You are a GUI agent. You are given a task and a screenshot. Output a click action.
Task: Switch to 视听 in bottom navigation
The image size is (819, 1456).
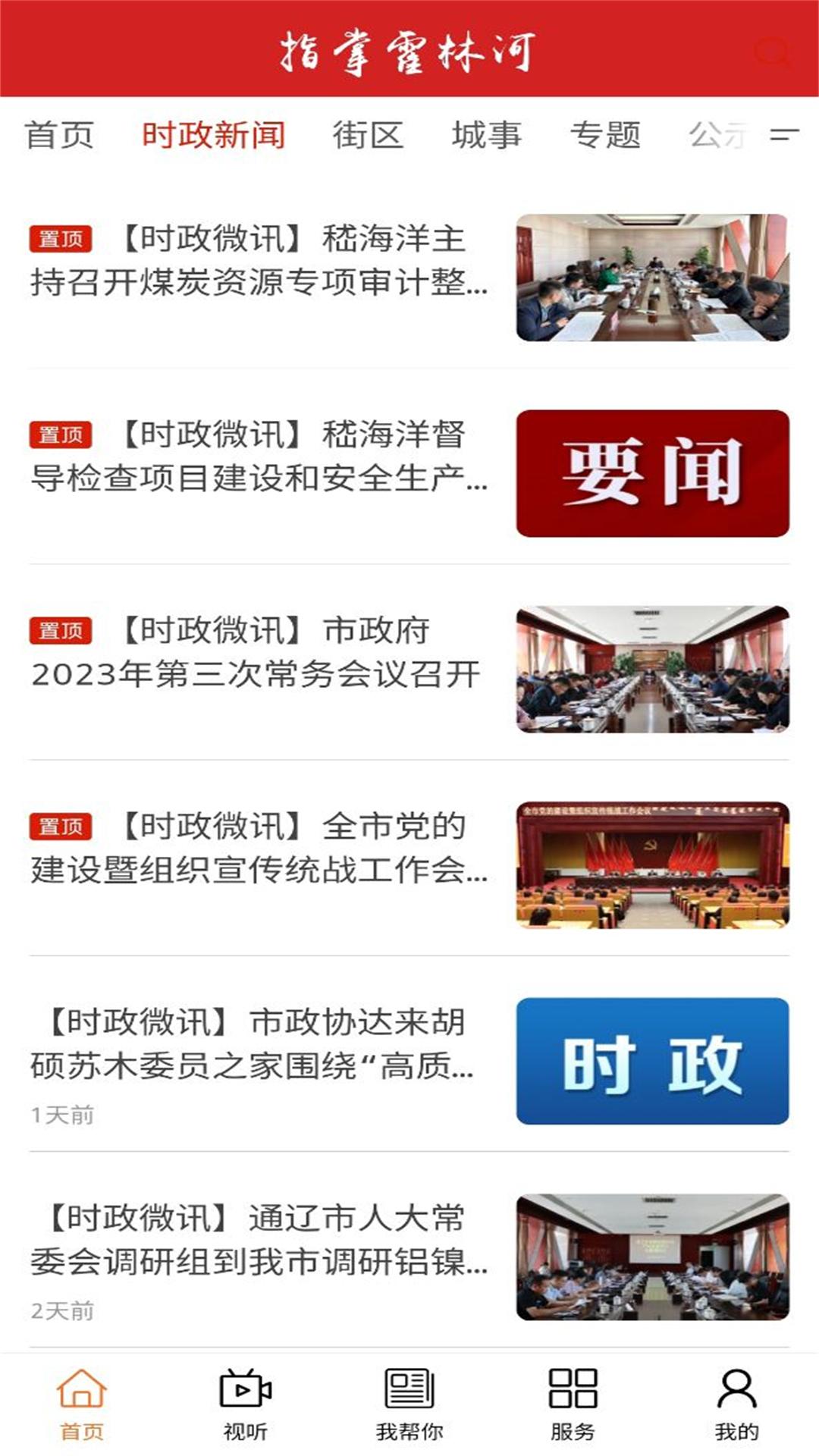click(245, 1404)
